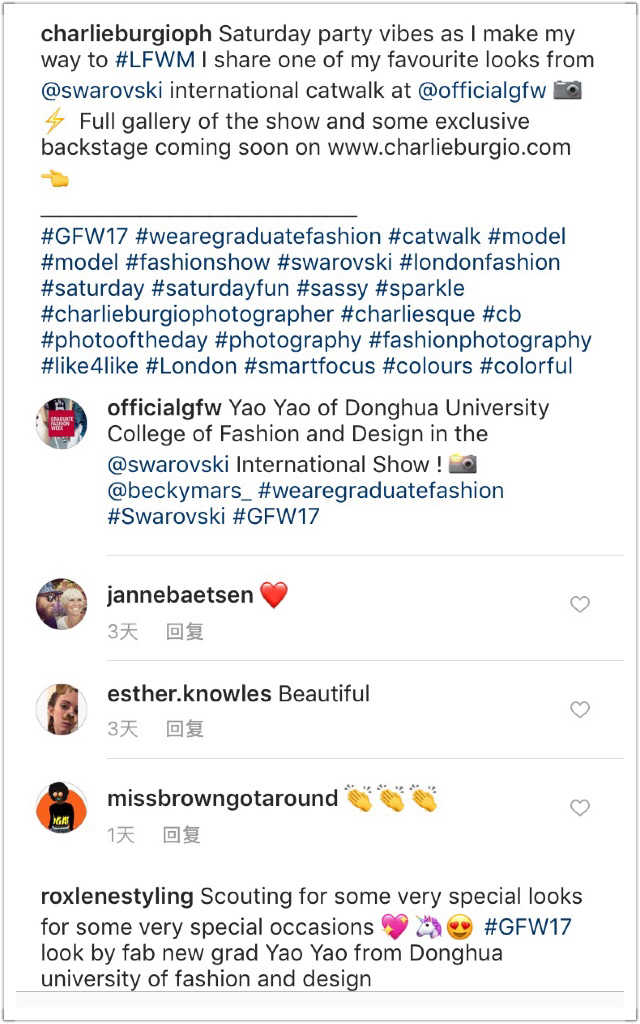Viewport: 640px width, 1024px height.
Task: Like esther.knowles' Beautiful comment
Action: [x=580, y=710]
